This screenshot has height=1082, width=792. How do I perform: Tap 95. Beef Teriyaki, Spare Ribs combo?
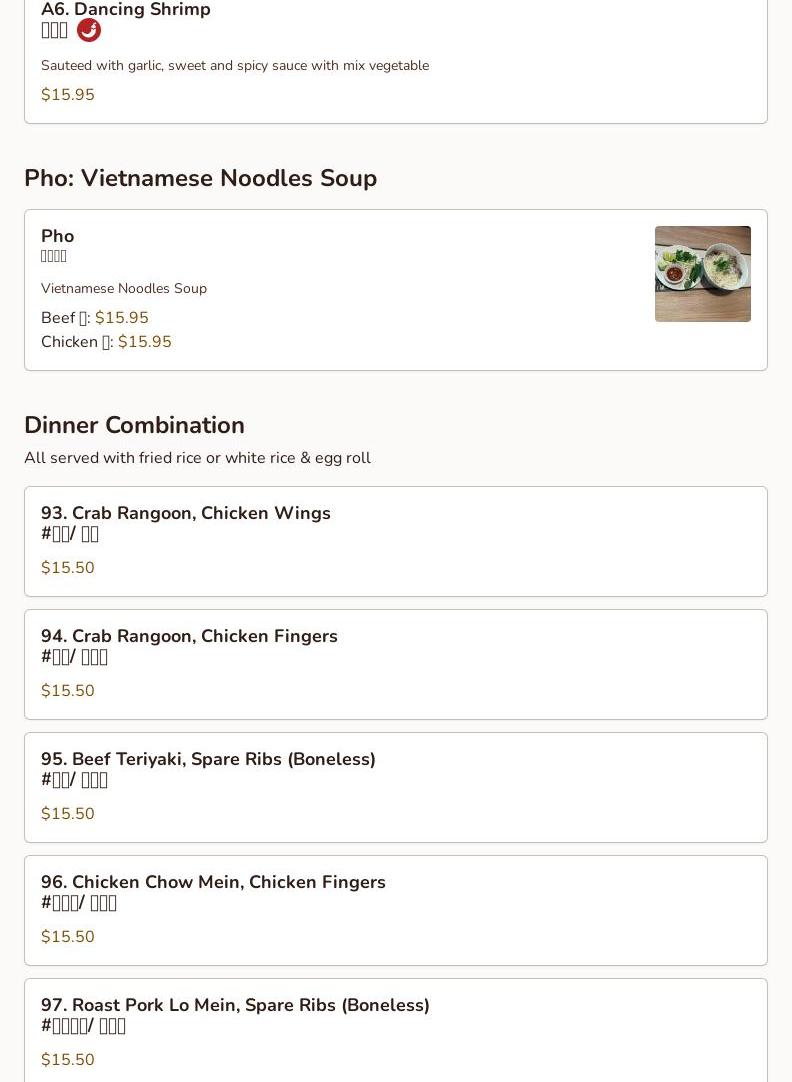(x=395, y=787)
